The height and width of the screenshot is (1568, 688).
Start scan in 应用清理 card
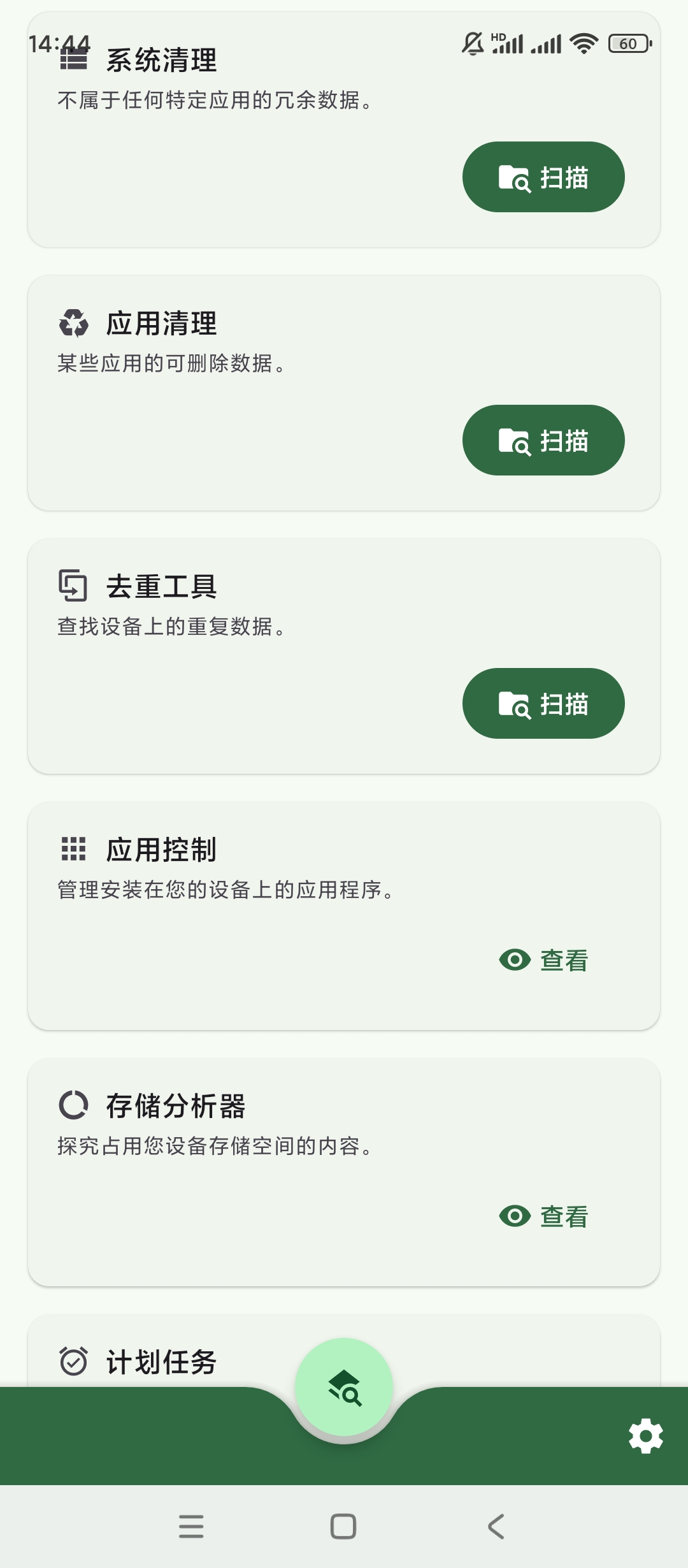click(543, 440)
